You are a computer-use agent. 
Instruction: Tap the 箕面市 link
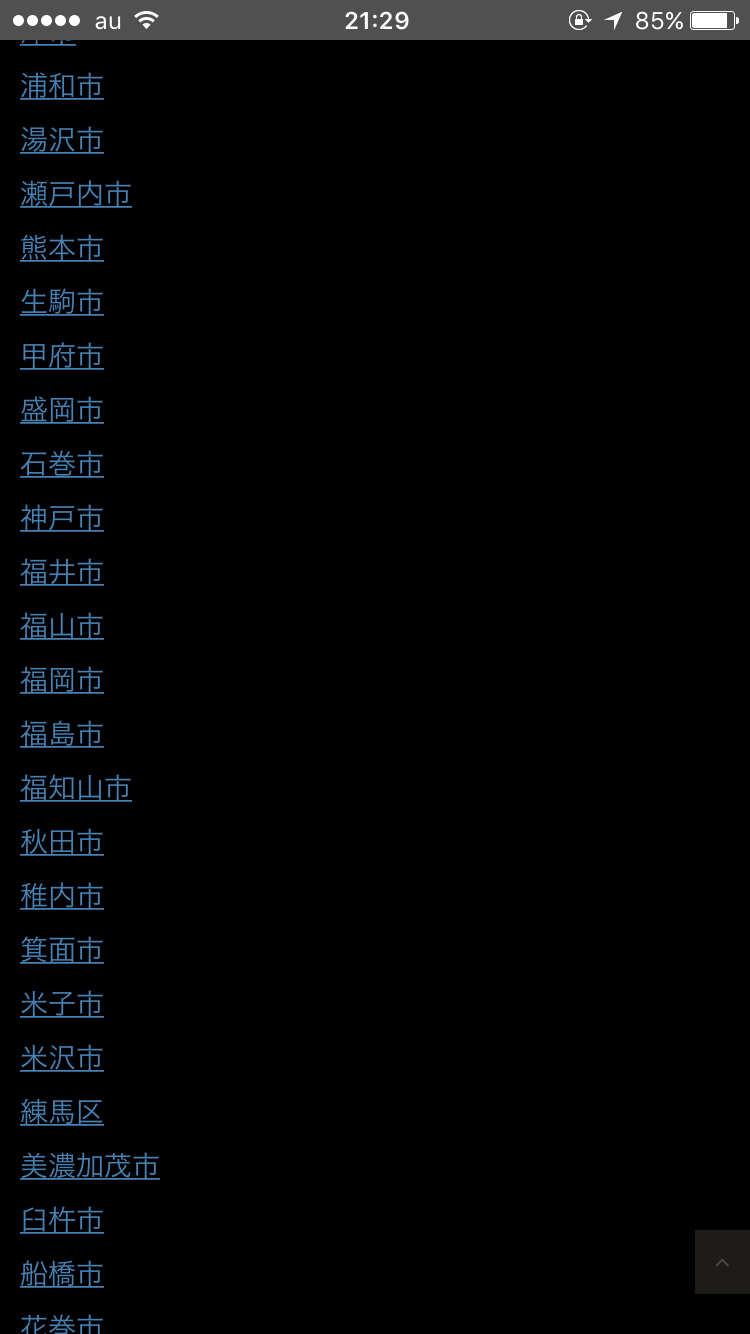tap(62, 951)
